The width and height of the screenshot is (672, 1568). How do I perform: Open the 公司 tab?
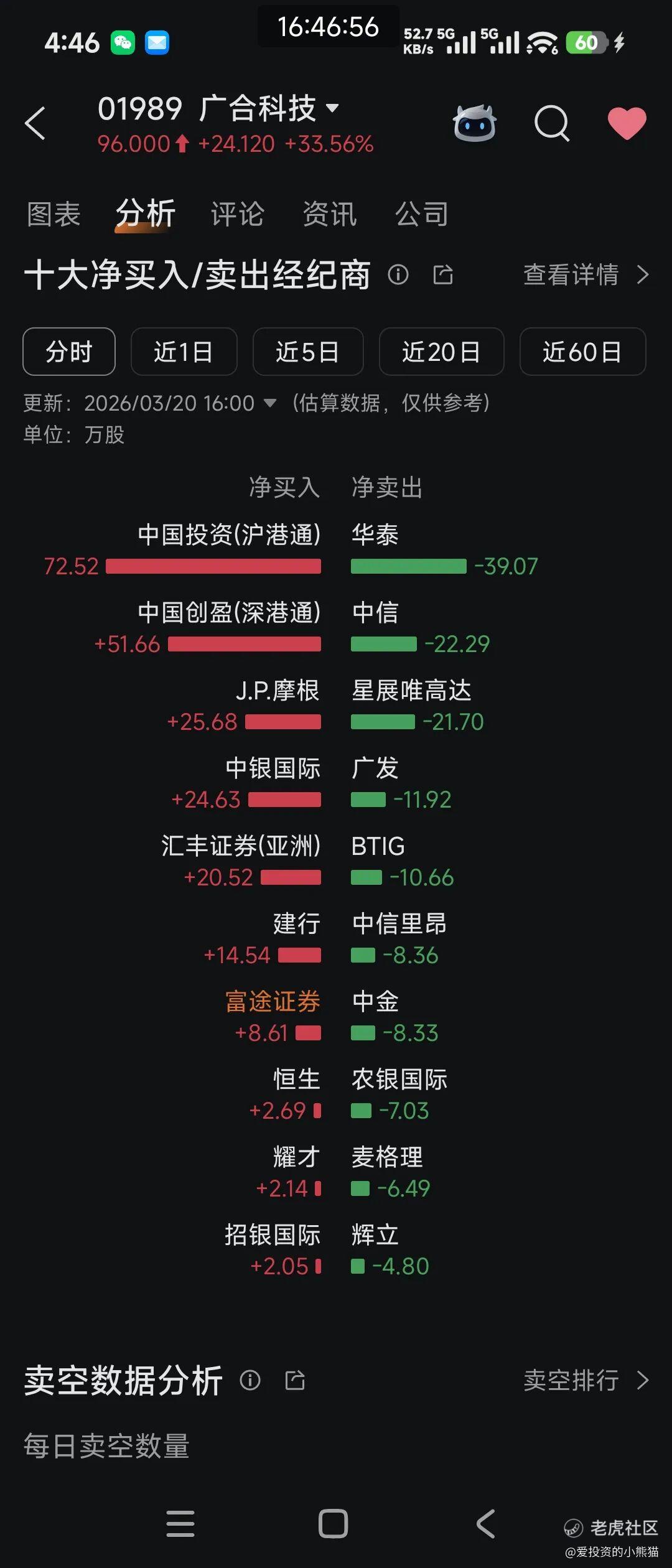point(421,214)
